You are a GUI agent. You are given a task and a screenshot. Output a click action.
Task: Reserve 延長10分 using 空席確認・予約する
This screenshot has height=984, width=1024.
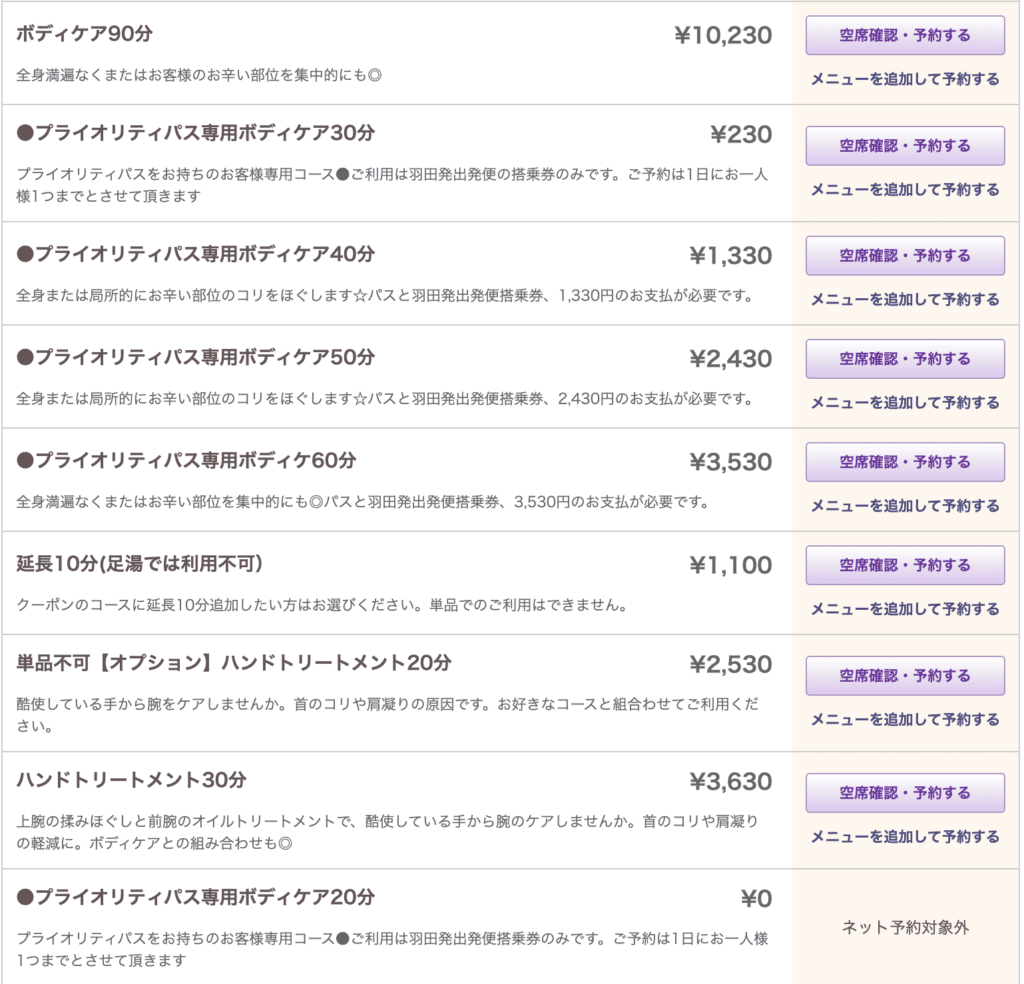(905, 565)
